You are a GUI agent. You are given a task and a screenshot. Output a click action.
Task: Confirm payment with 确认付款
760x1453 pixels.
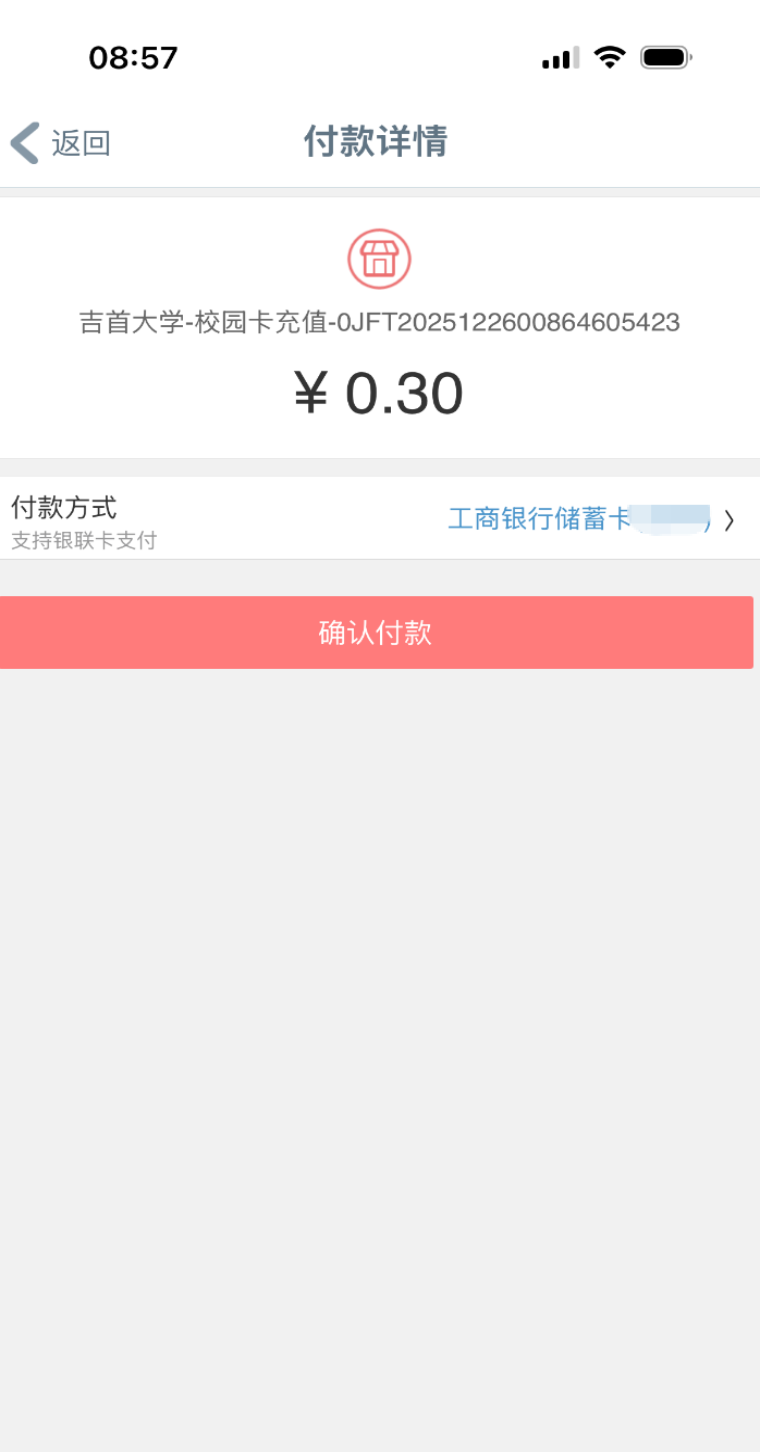tap(376, 633)
